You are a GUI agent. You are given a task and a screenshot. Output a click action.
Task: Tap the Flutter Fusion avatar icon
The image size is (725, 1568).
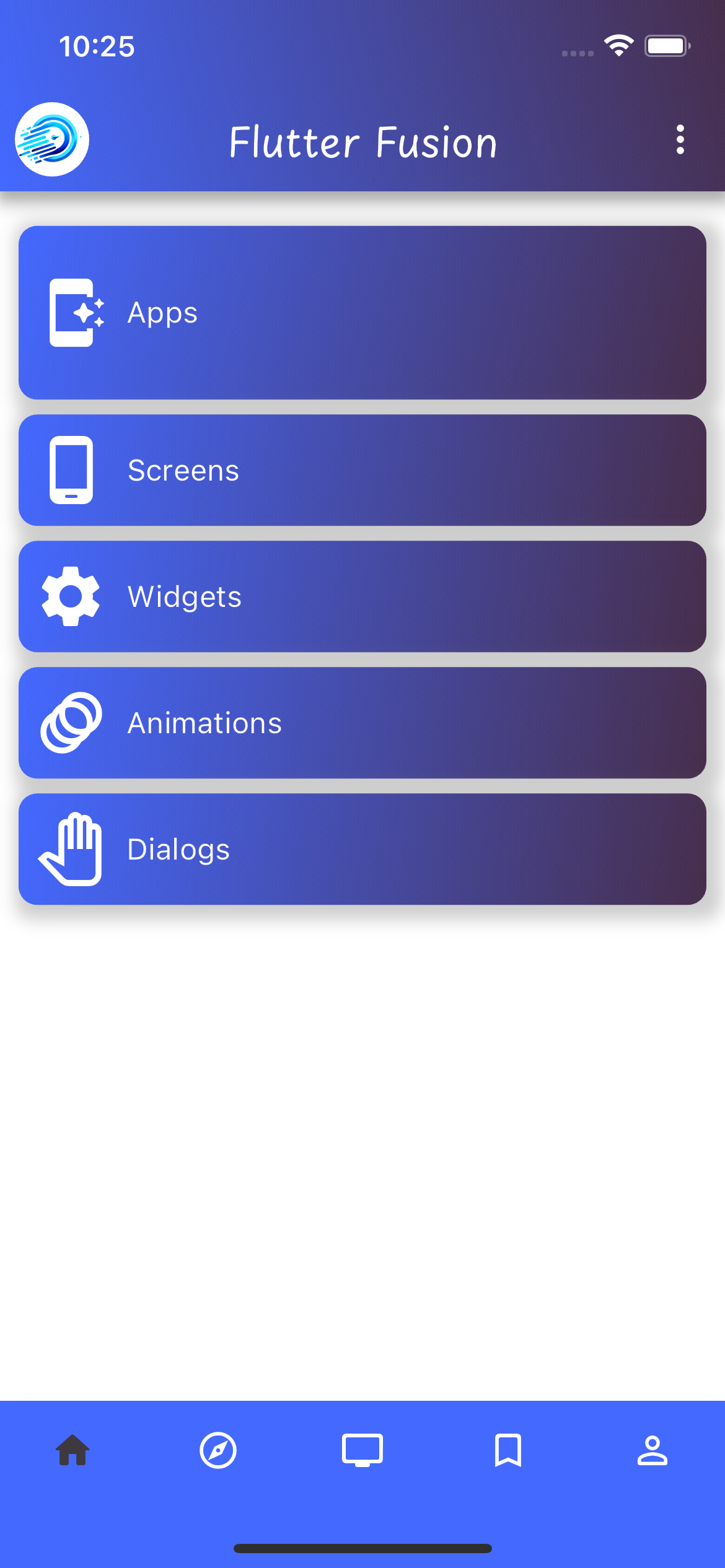[x=52, y=139]
